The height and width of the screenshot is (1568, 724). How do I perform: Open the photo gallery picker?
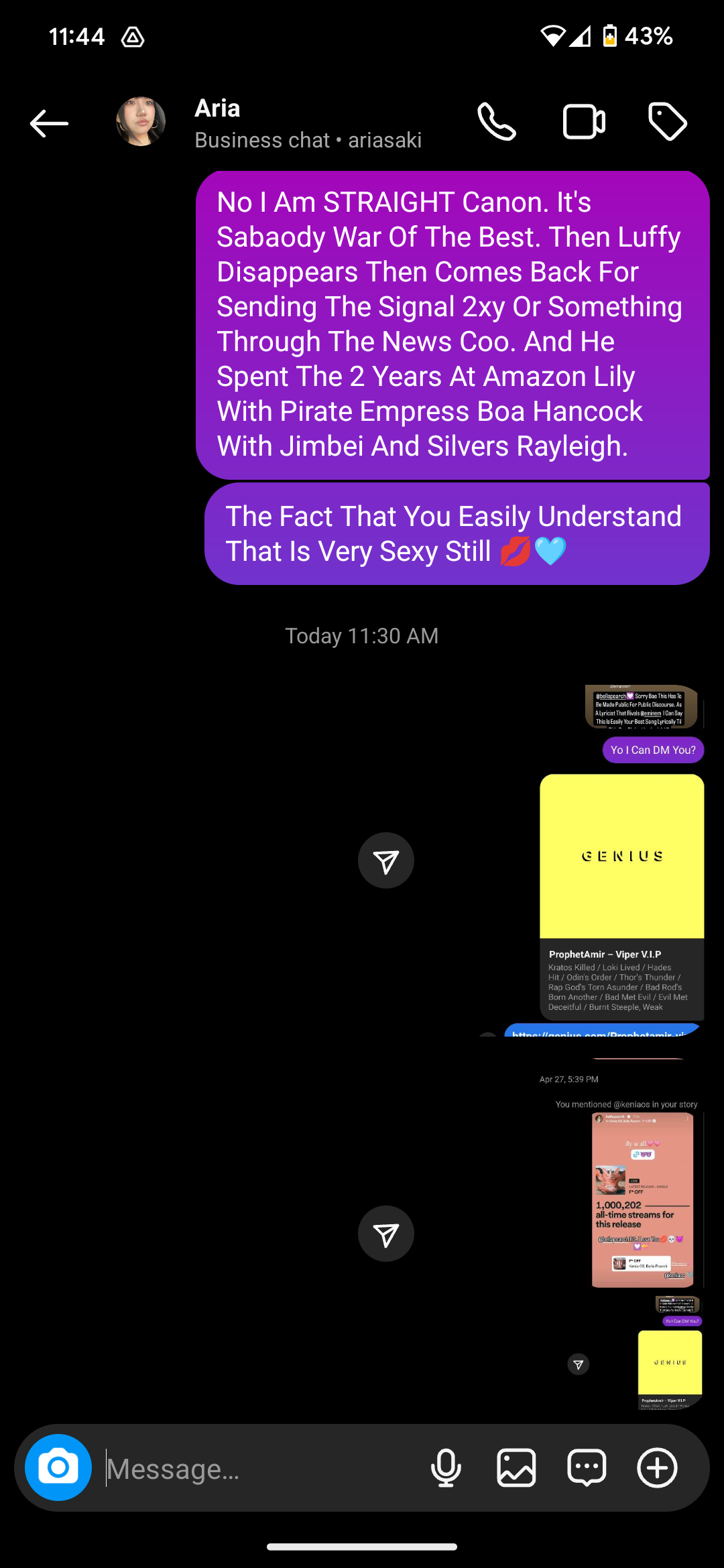point(516,1467)
